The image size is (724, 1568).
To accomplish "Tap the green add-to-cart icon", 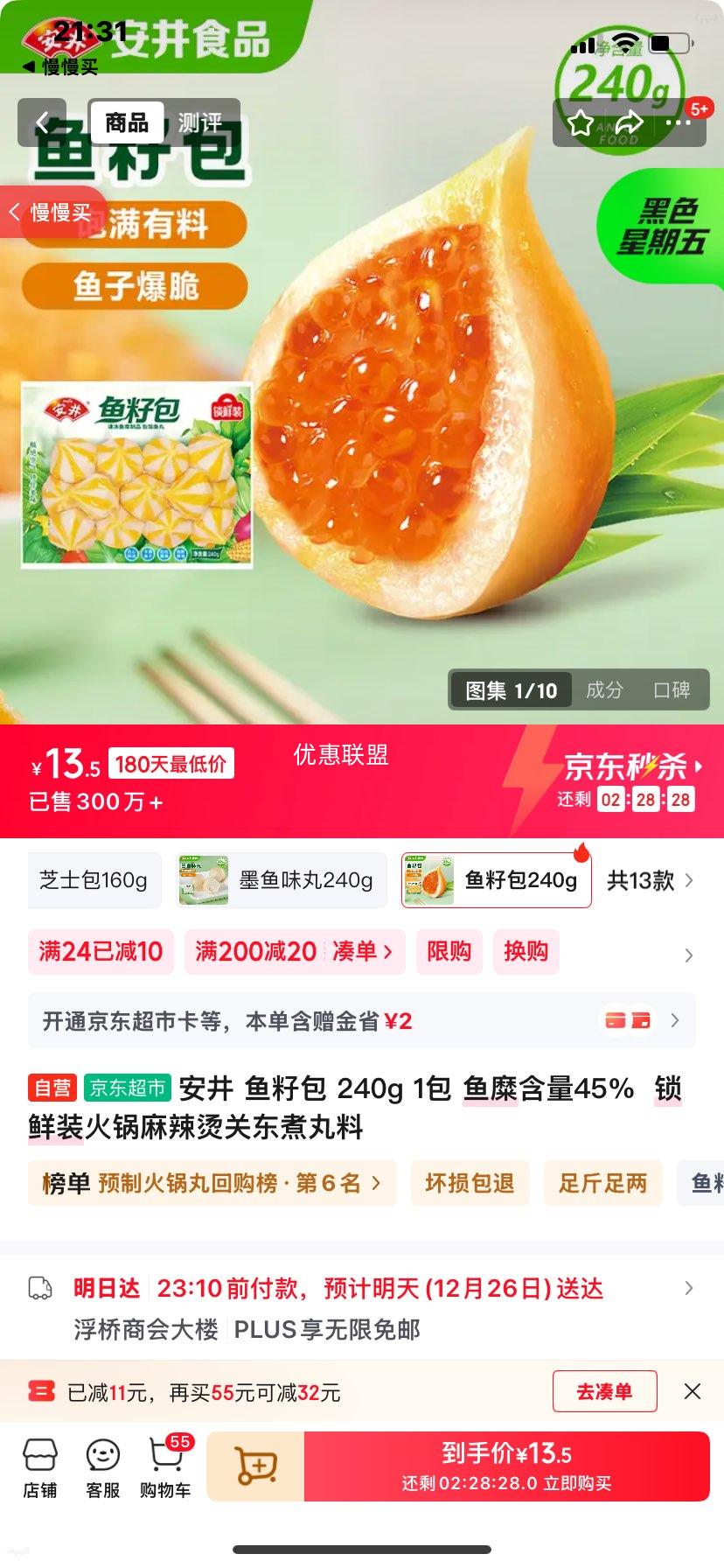I will pyautogui.click(x=254, y=1466).
